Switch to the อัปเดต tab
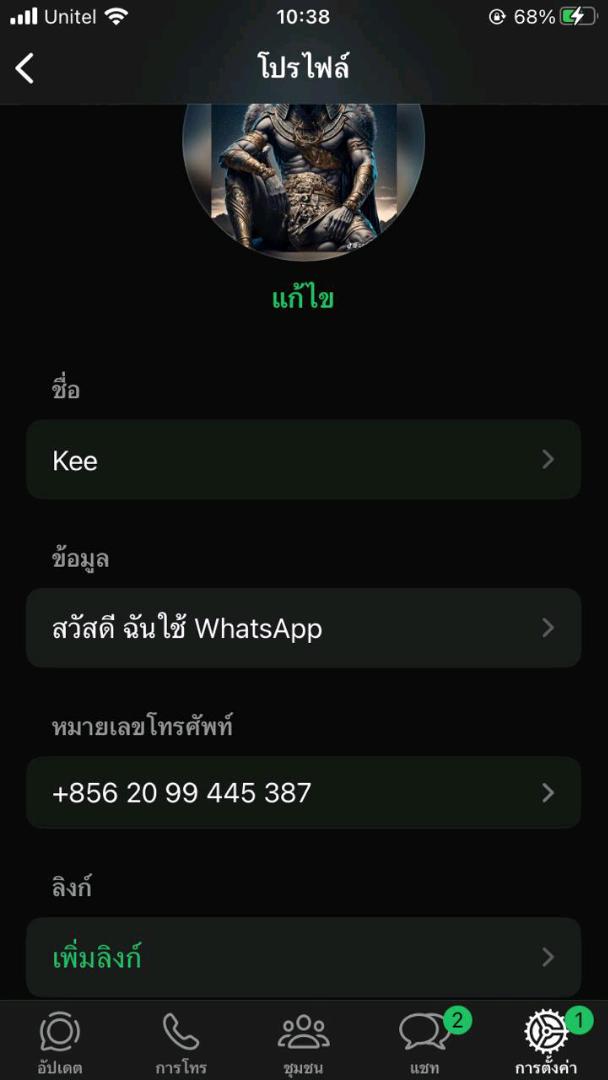608x1080 pixels. coord(60,1042)
